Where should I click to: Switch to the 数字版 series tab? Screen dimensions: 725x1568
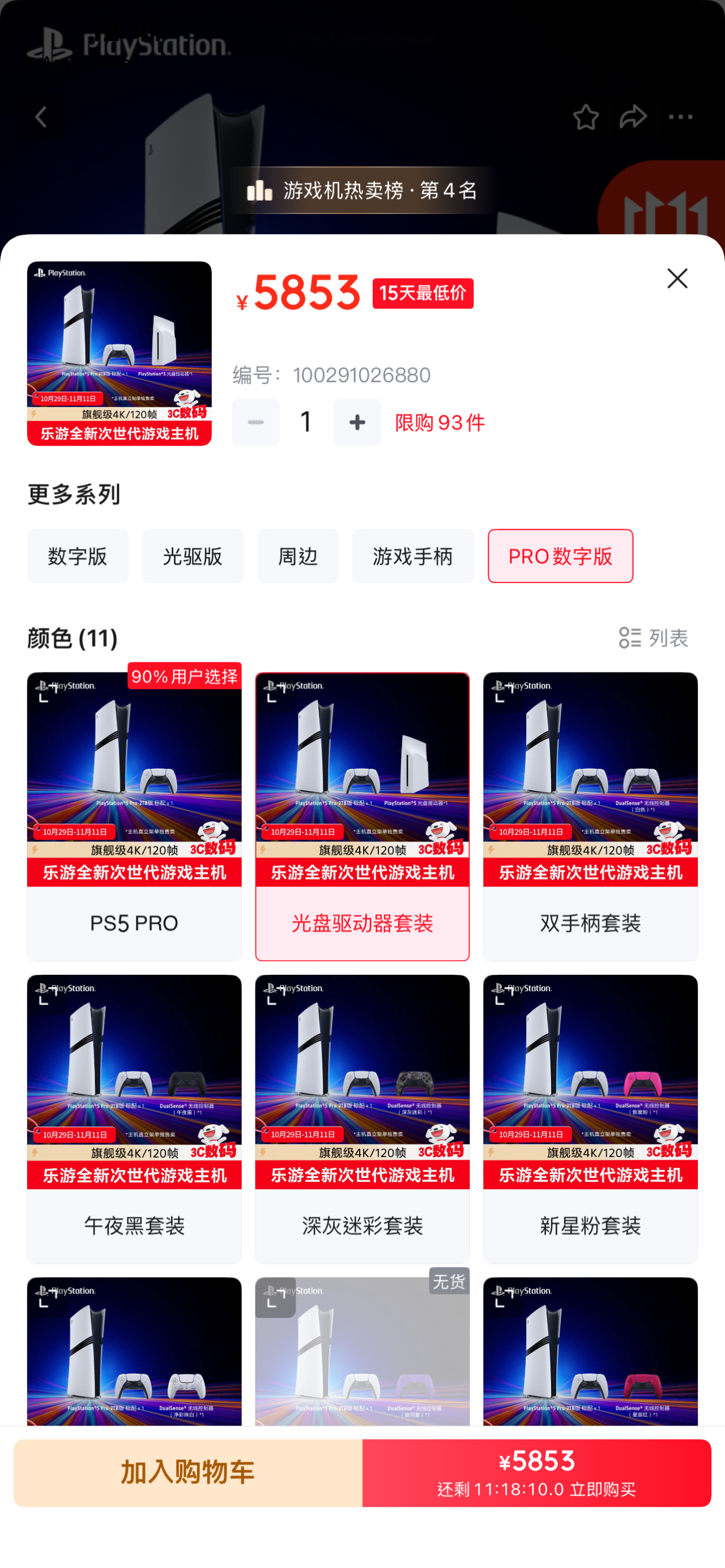[x=78, y=556]
